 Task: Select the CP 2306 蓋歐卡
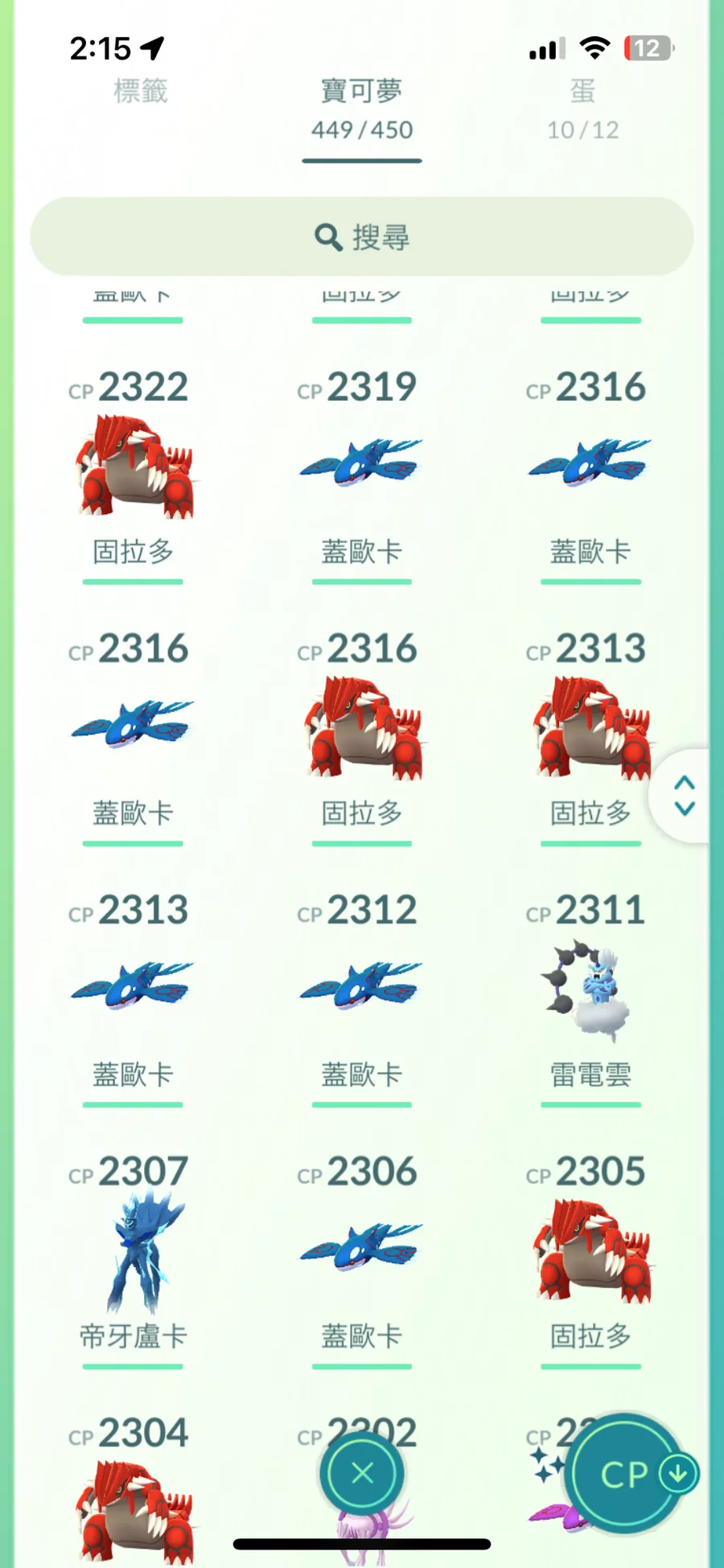[361, 1250]
